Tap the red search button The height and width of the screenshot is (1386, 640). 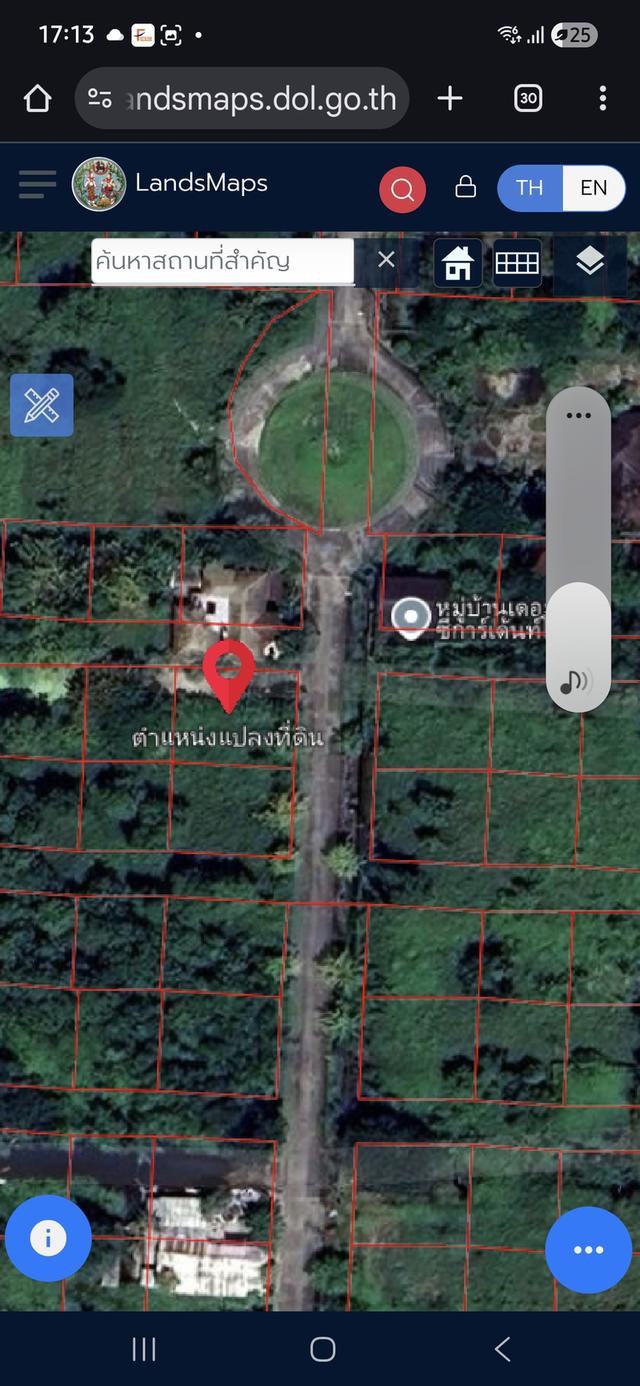[402, 189]
